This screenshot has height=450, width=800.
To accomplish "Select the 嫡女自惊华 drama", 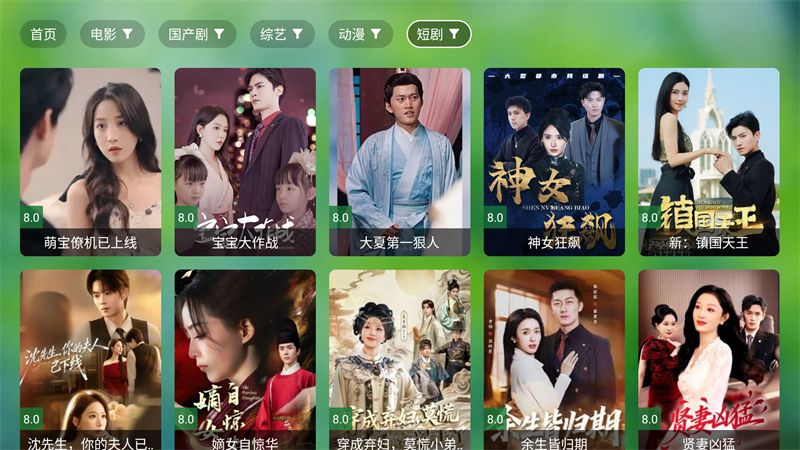I will 245,360.
